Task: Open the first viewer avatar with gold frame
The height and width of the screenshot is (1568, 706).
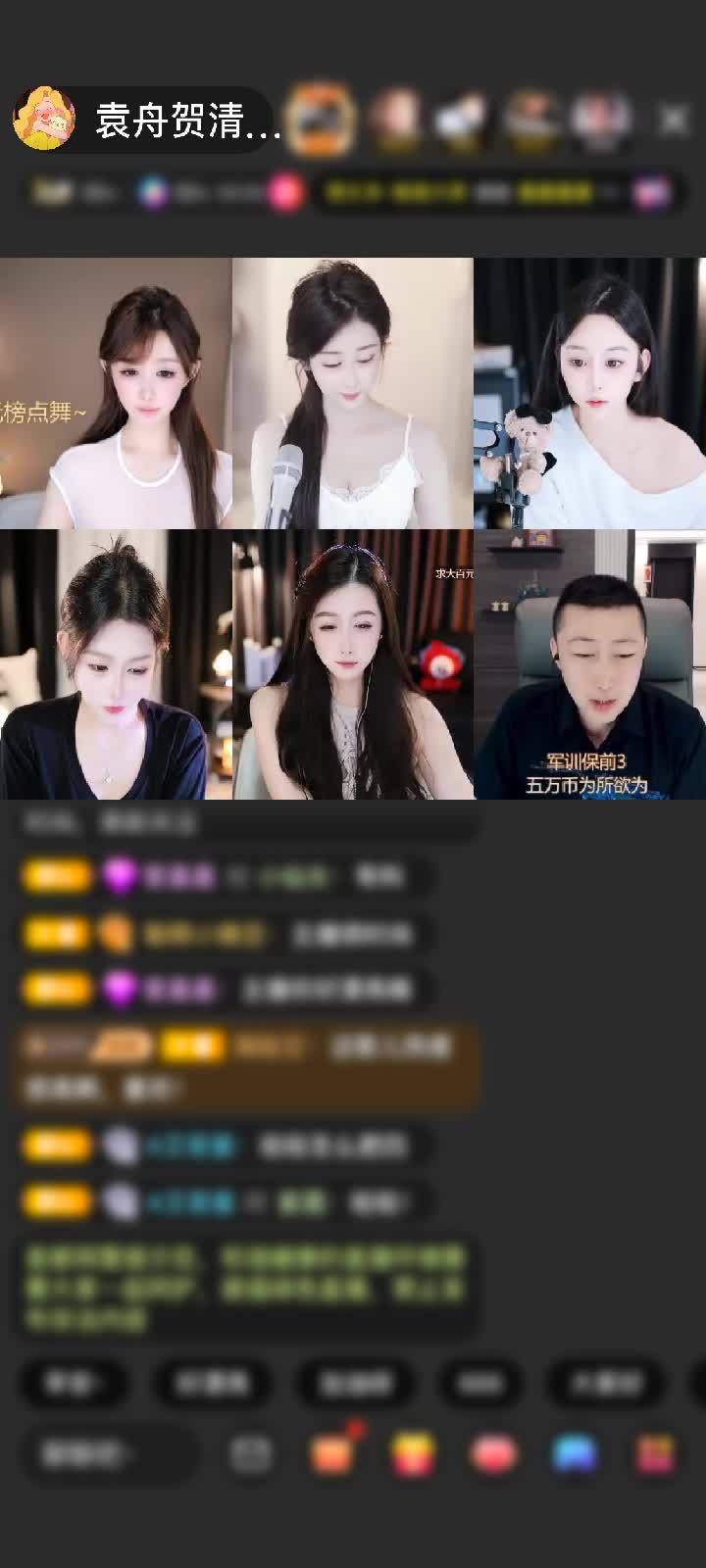Action: click(x=323, y=119)
